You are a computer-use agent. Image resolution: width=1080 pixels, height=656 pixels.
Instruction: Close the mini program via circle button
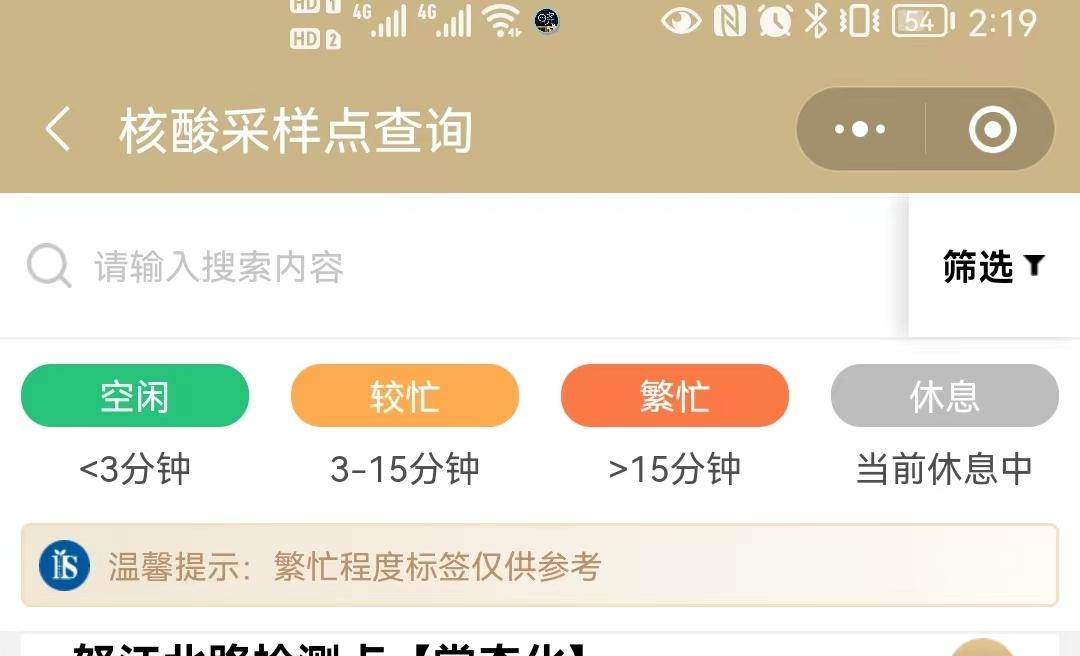click(992, 130)
